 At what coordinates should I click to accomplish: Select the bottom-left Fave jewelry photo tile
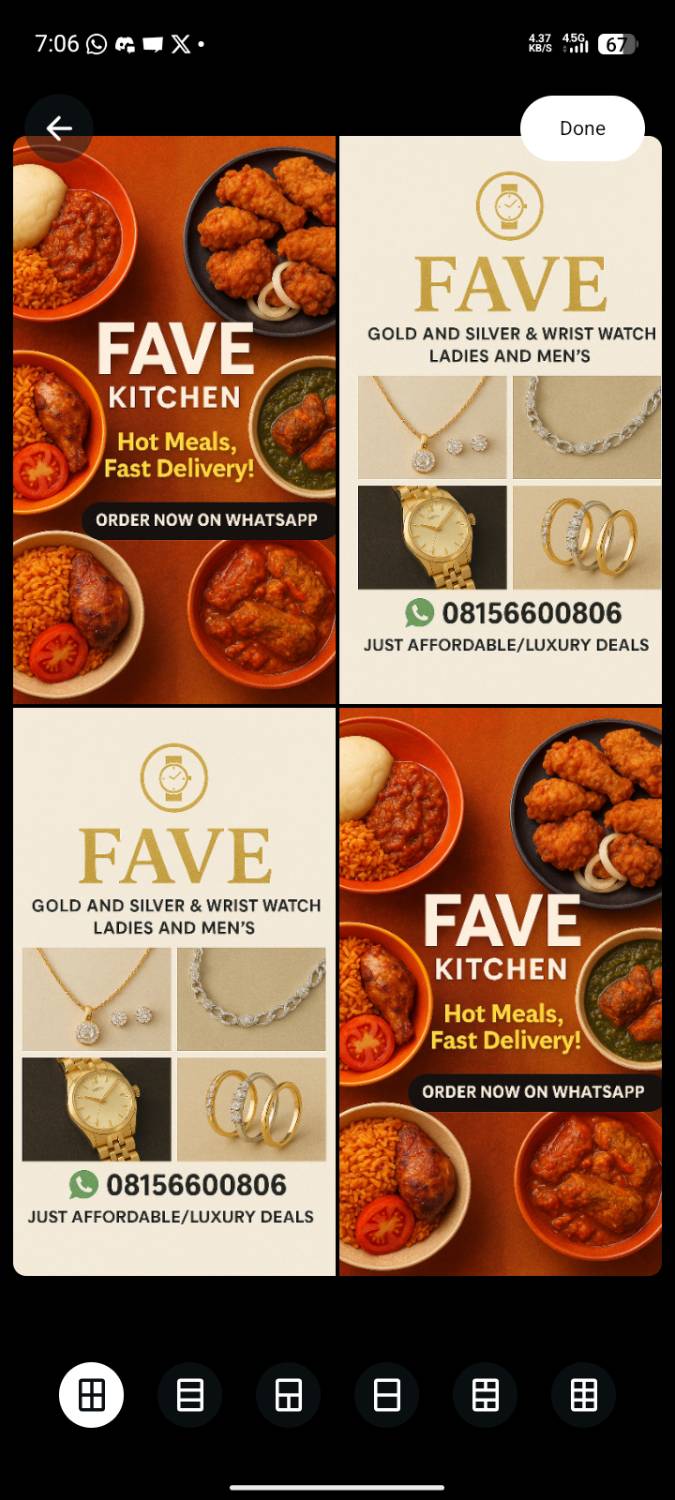pyautogui.click(x=174, y=990)
